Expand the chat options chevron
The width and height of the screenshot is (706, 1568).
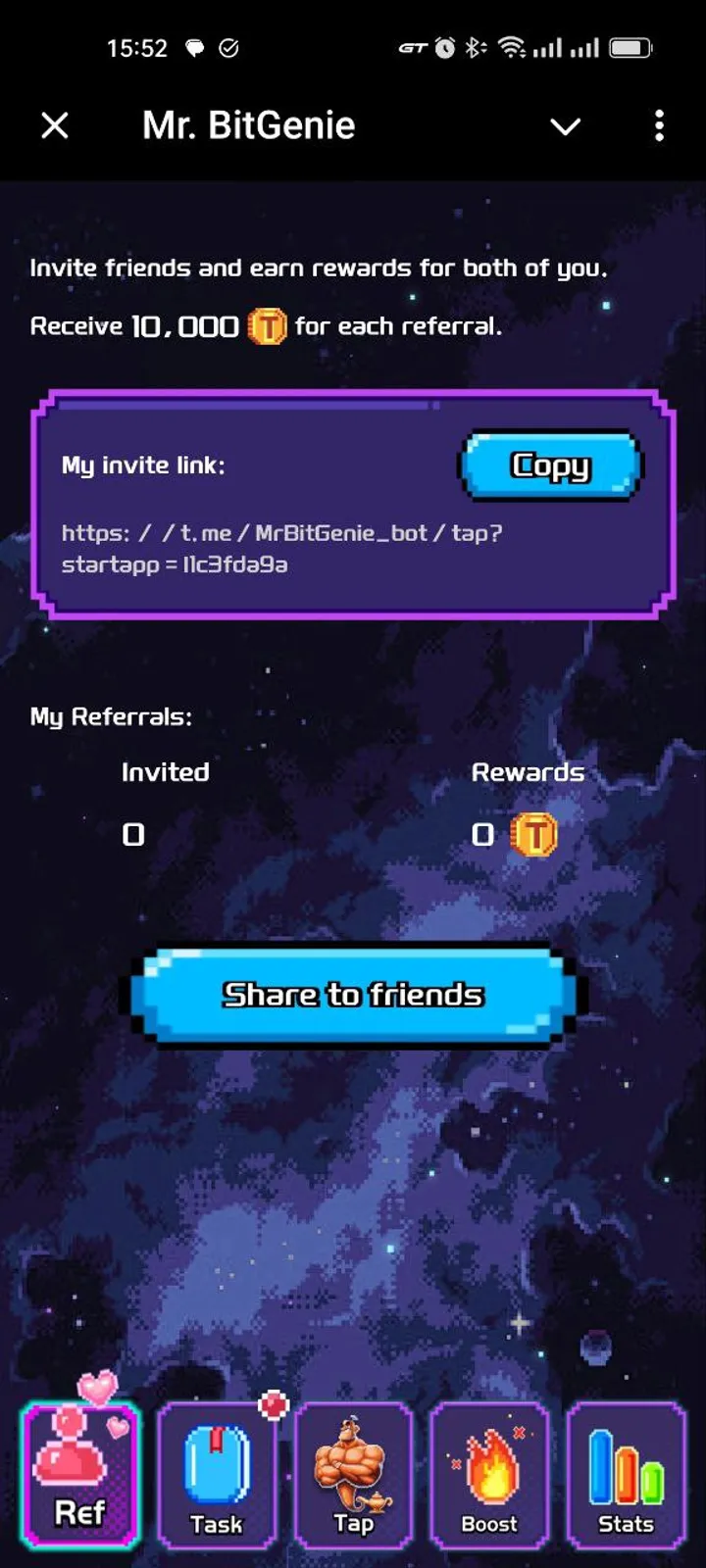coord(566,127)
